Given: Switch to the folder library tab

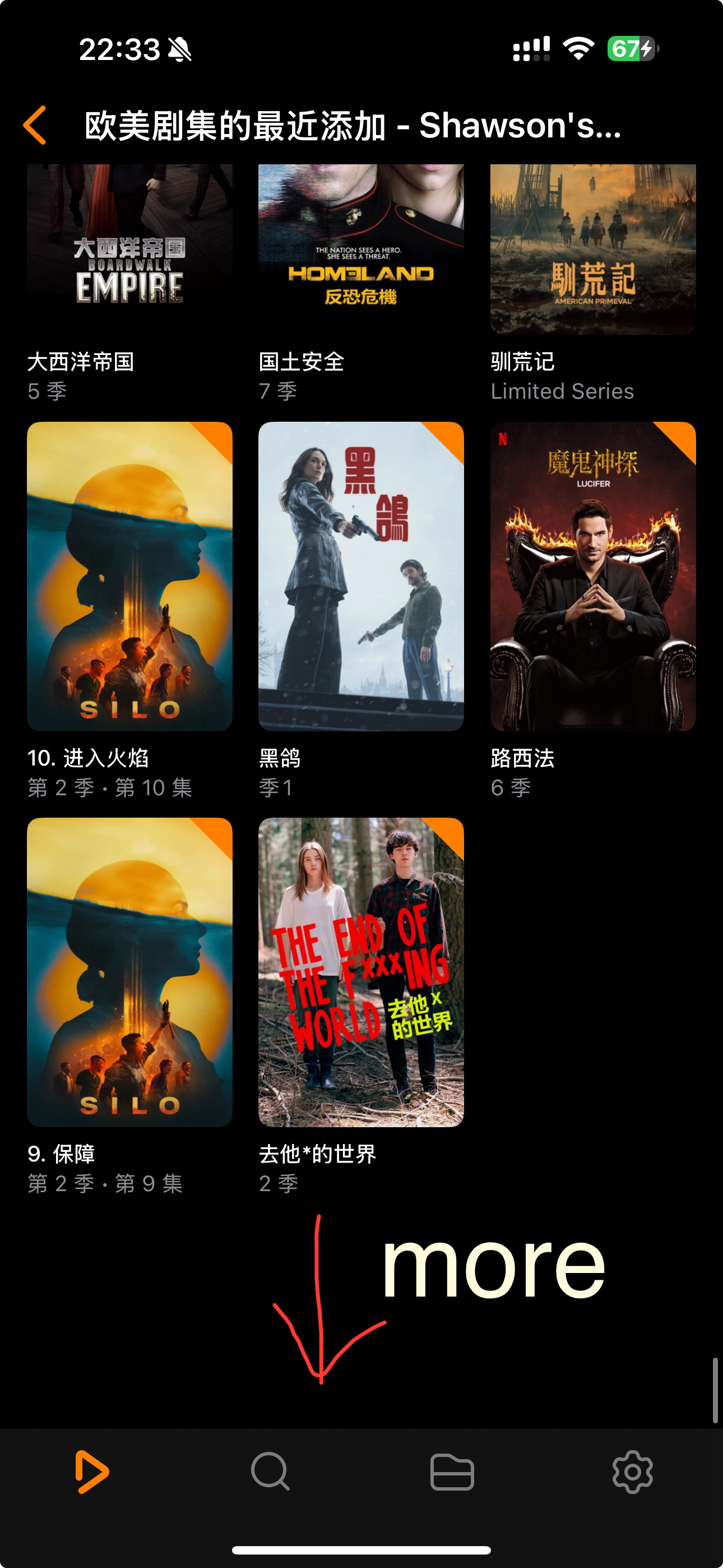Looking at the screenshot, I should click(452, 1472).
